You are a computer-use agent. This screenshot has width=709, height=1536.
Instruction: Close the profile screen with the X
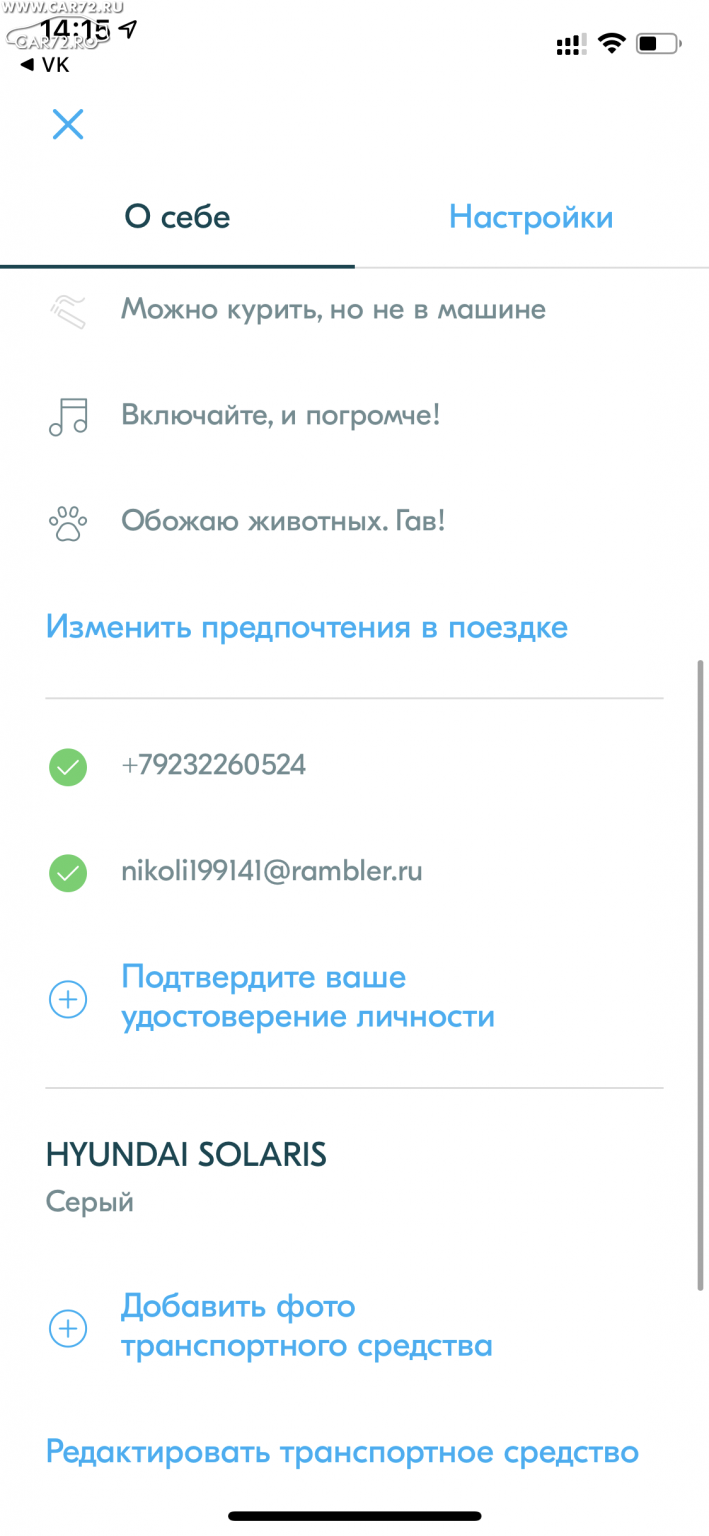click(68, 125)
